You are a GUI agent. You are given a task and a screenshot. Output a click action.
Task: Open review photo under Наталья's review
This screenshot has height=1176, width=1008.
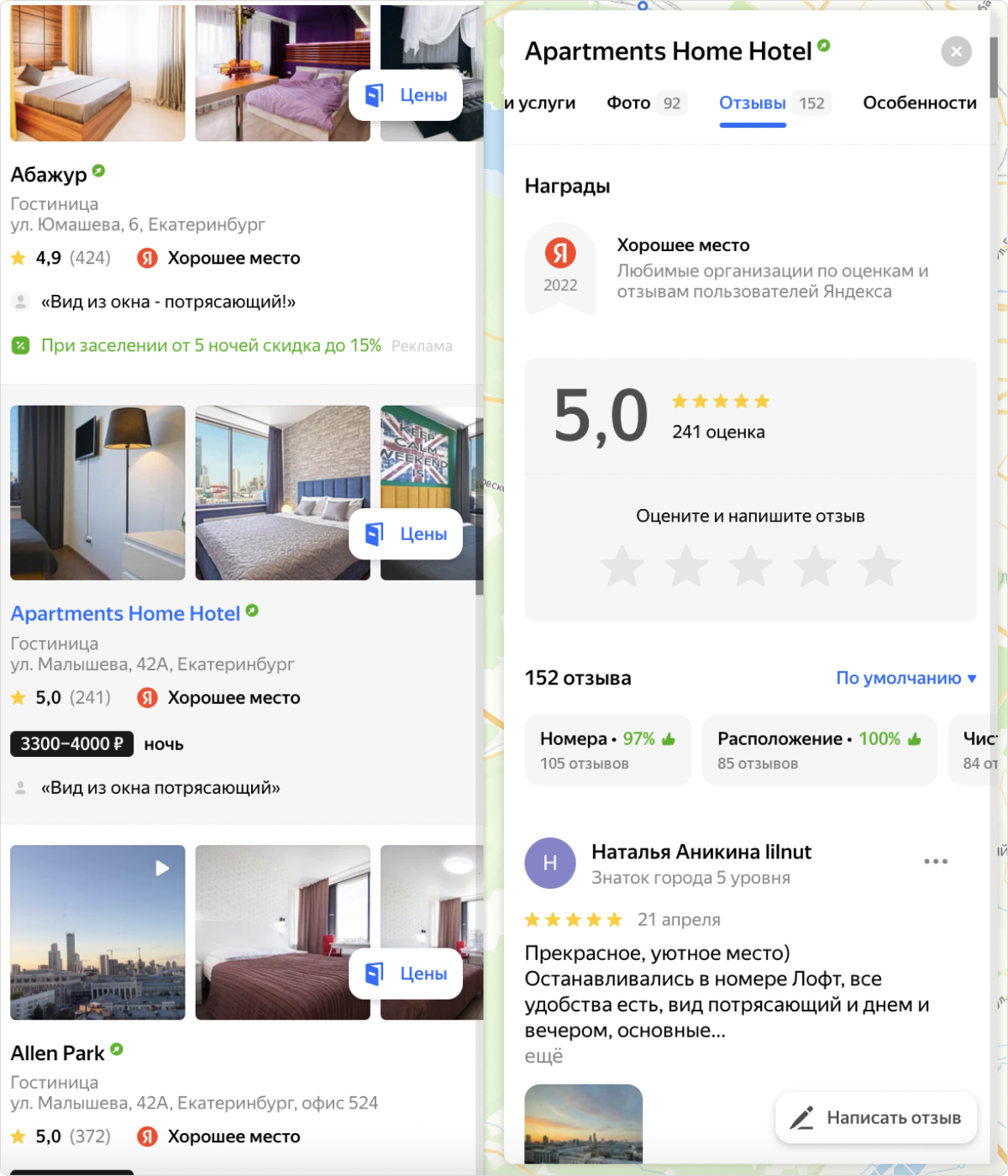(583, 1124)
